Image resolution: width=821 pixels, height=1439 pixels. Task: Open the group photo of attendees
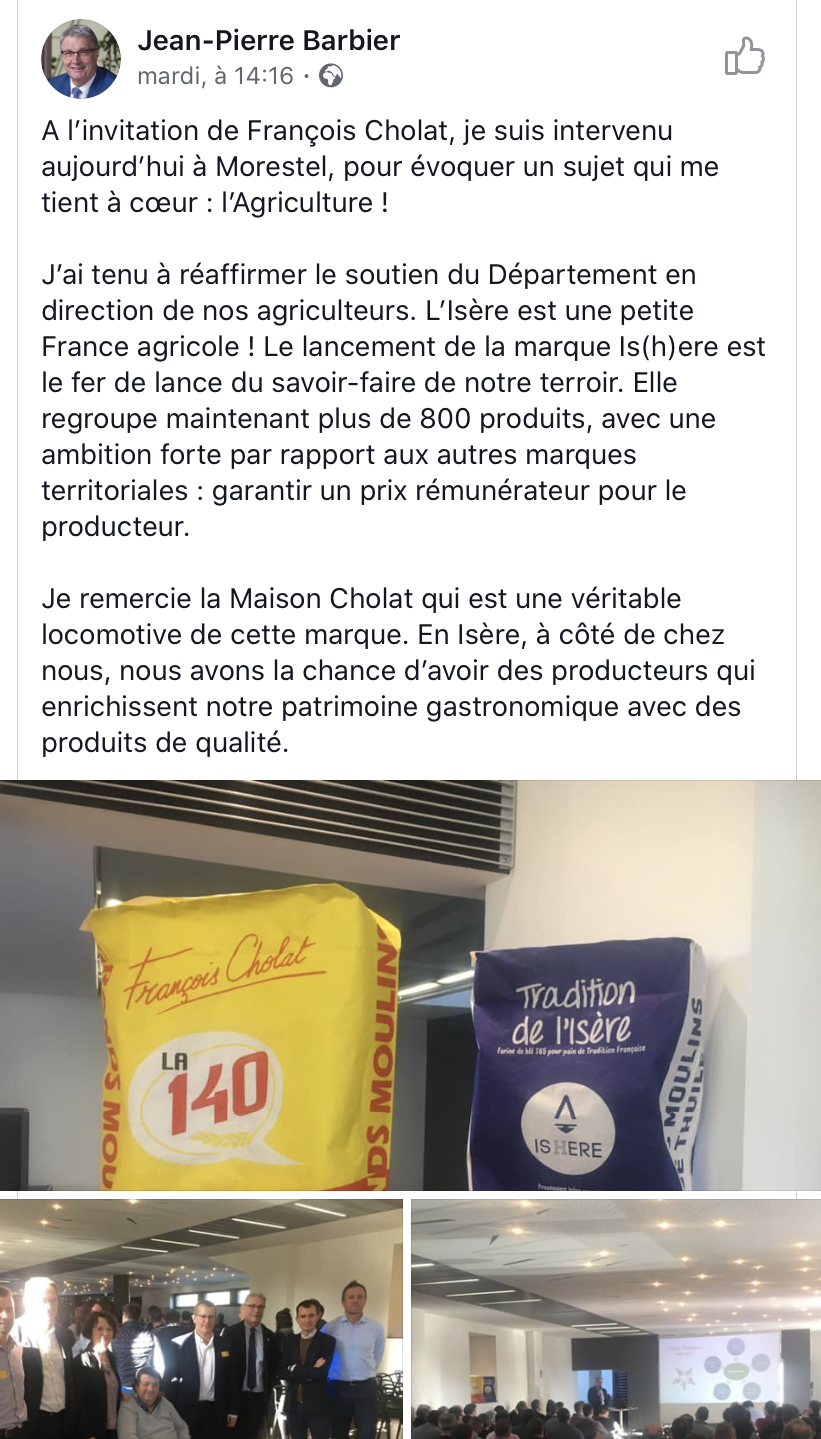[201, 1318]
